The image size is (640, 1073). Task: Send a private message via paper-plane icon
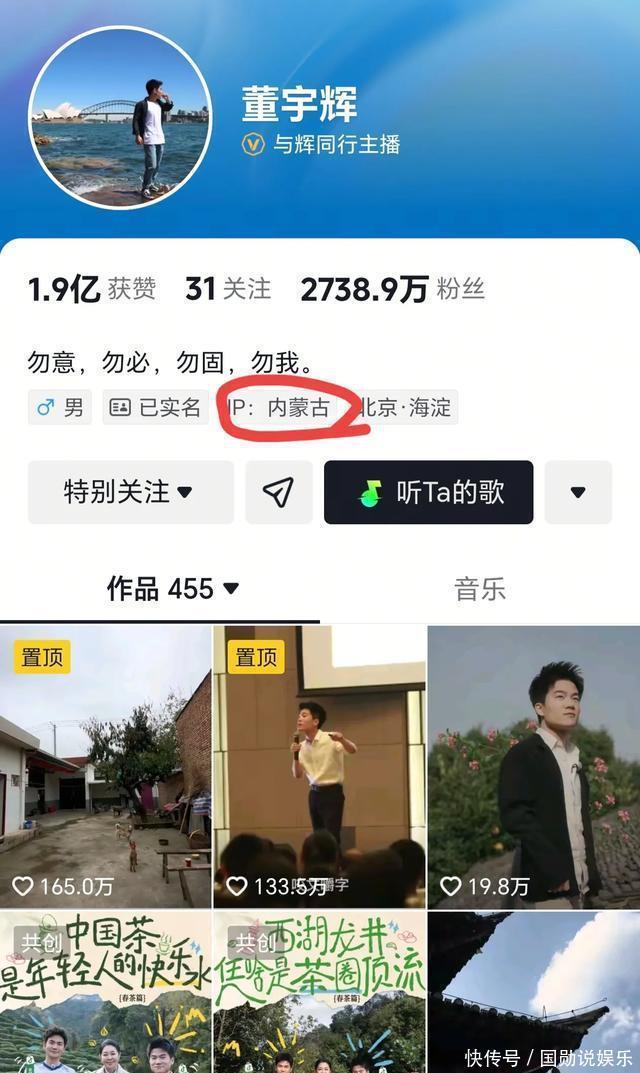[279, 492]
